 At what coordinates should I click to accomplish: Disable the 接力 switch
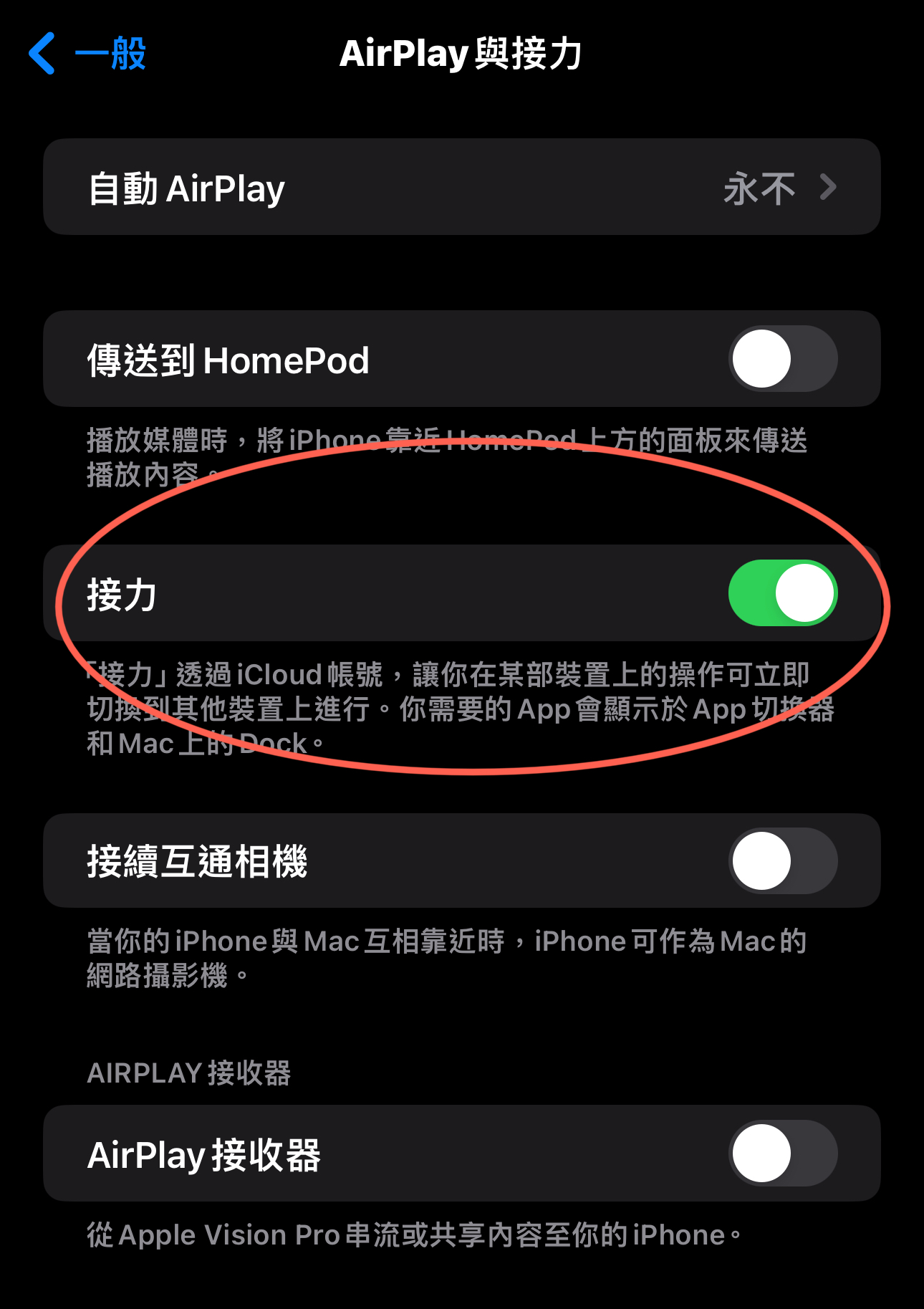click(782, 593)
